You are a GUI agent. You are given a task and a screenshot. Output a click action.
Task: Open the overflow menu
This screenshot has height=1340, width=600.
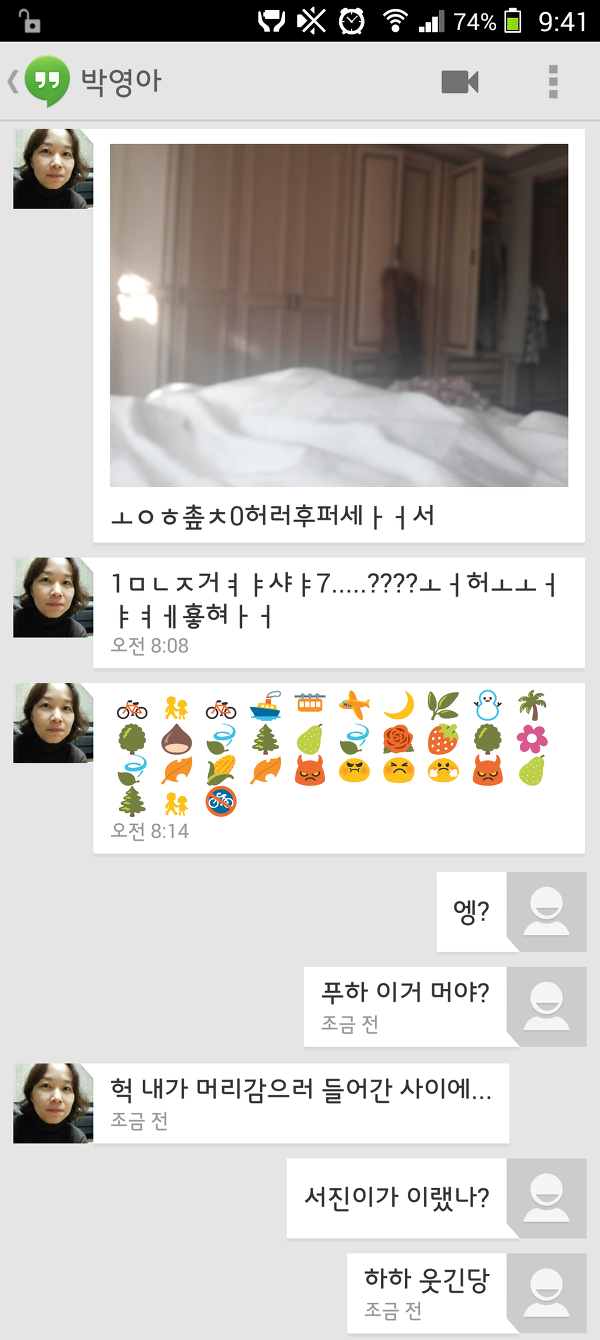553,82
